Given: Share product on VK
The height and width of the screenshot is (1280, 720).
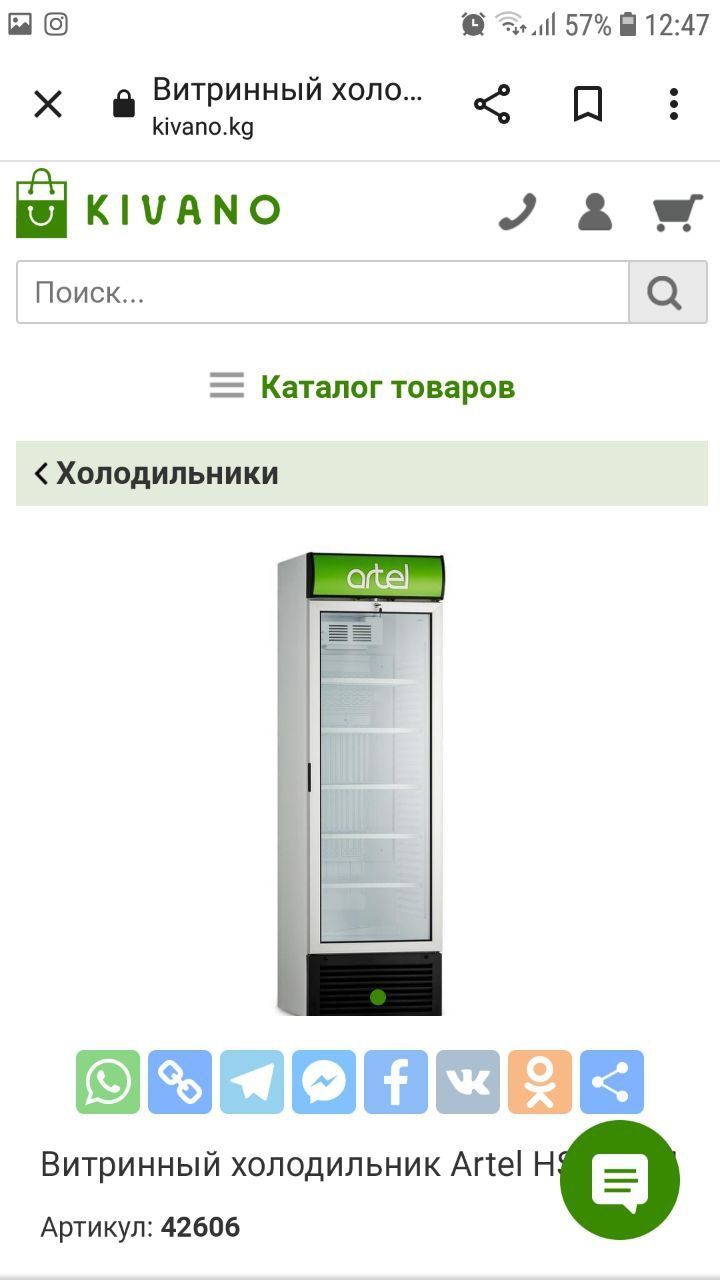Looking at the screenshot, I should click(468, 1082).
